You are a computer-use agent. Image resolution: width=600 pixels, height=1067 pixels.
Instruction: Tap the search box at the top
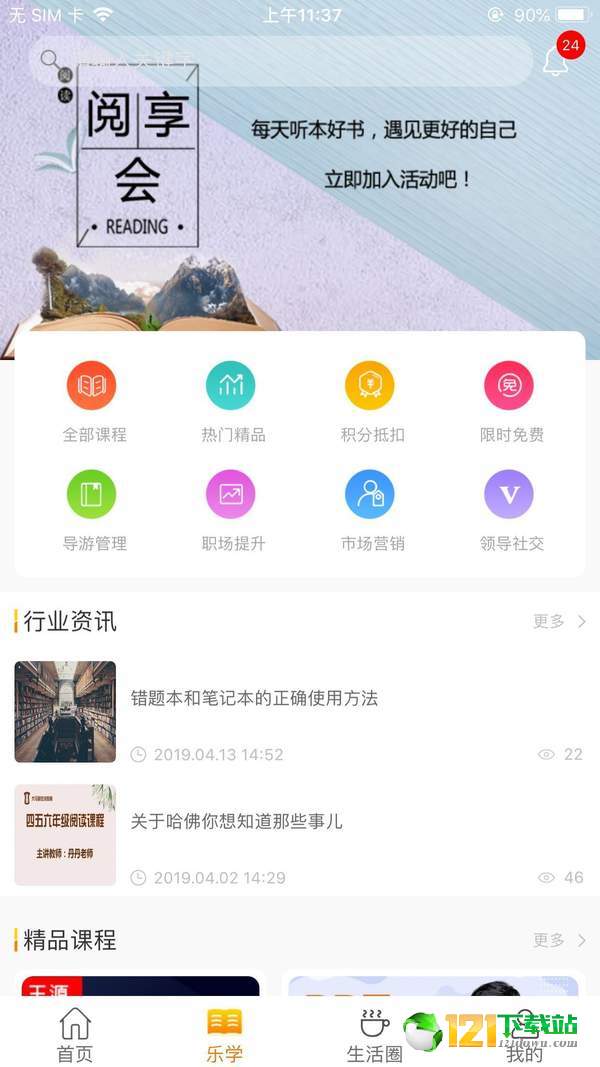point(280,60)
